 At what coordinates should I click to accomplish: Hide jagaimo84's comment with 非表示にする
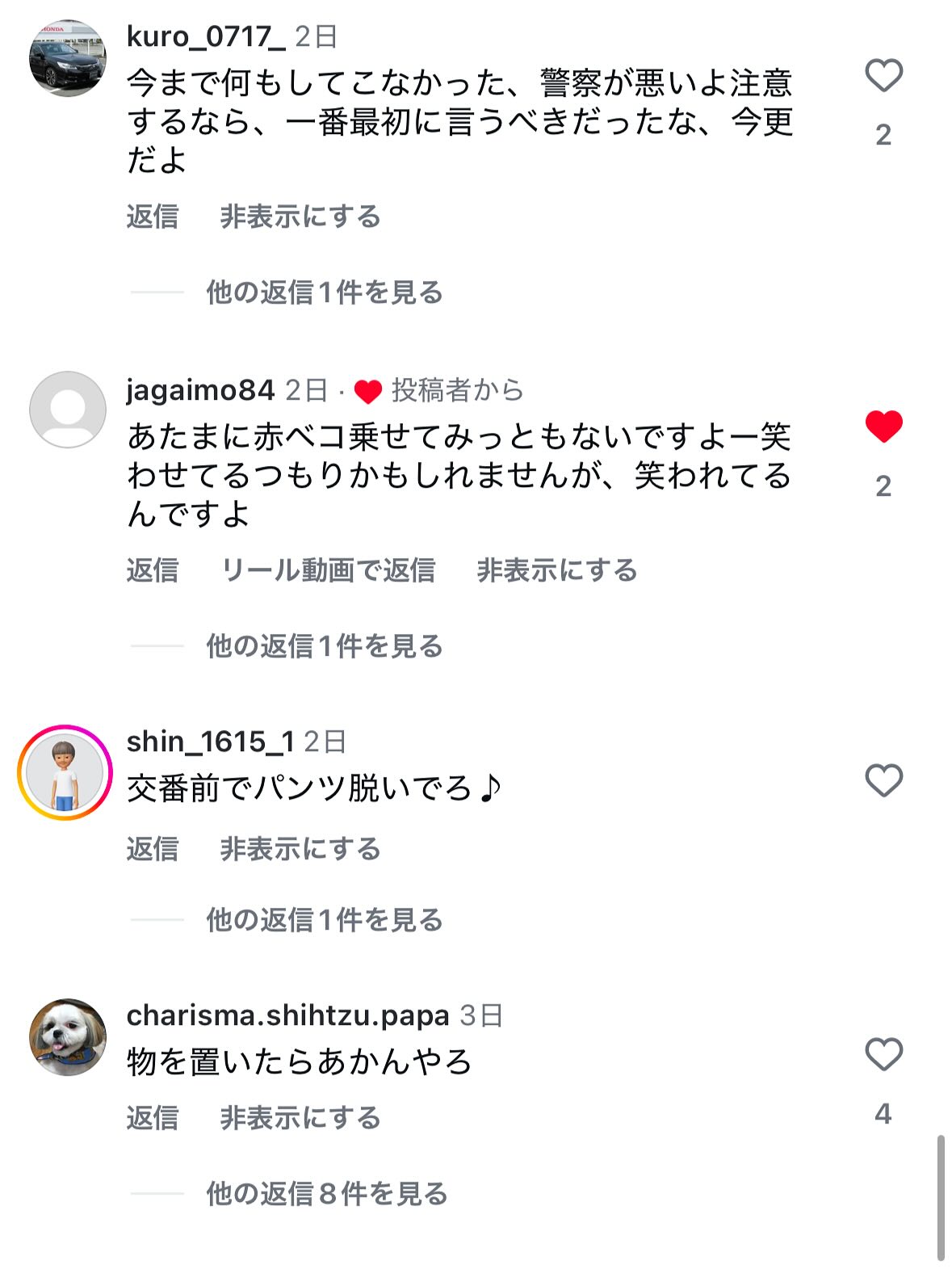pyautogui.click(x=556, y=570)
